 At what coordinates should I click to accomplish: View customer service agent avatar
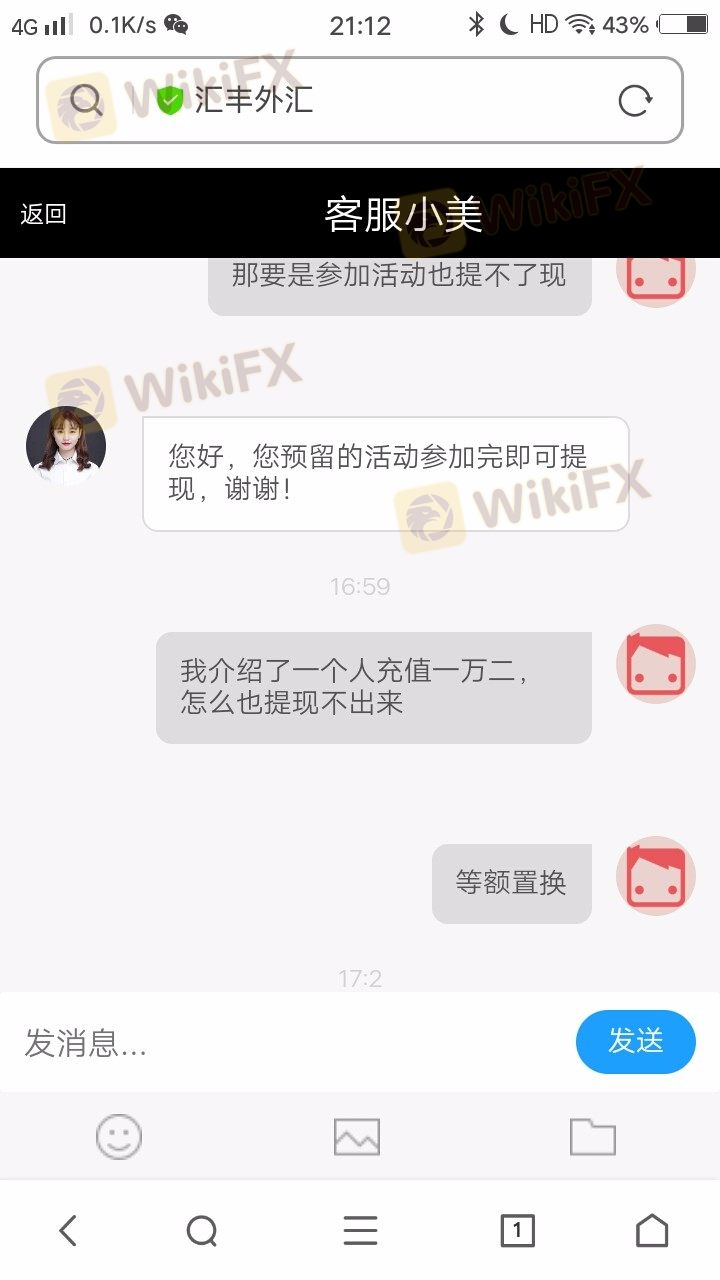66,446
